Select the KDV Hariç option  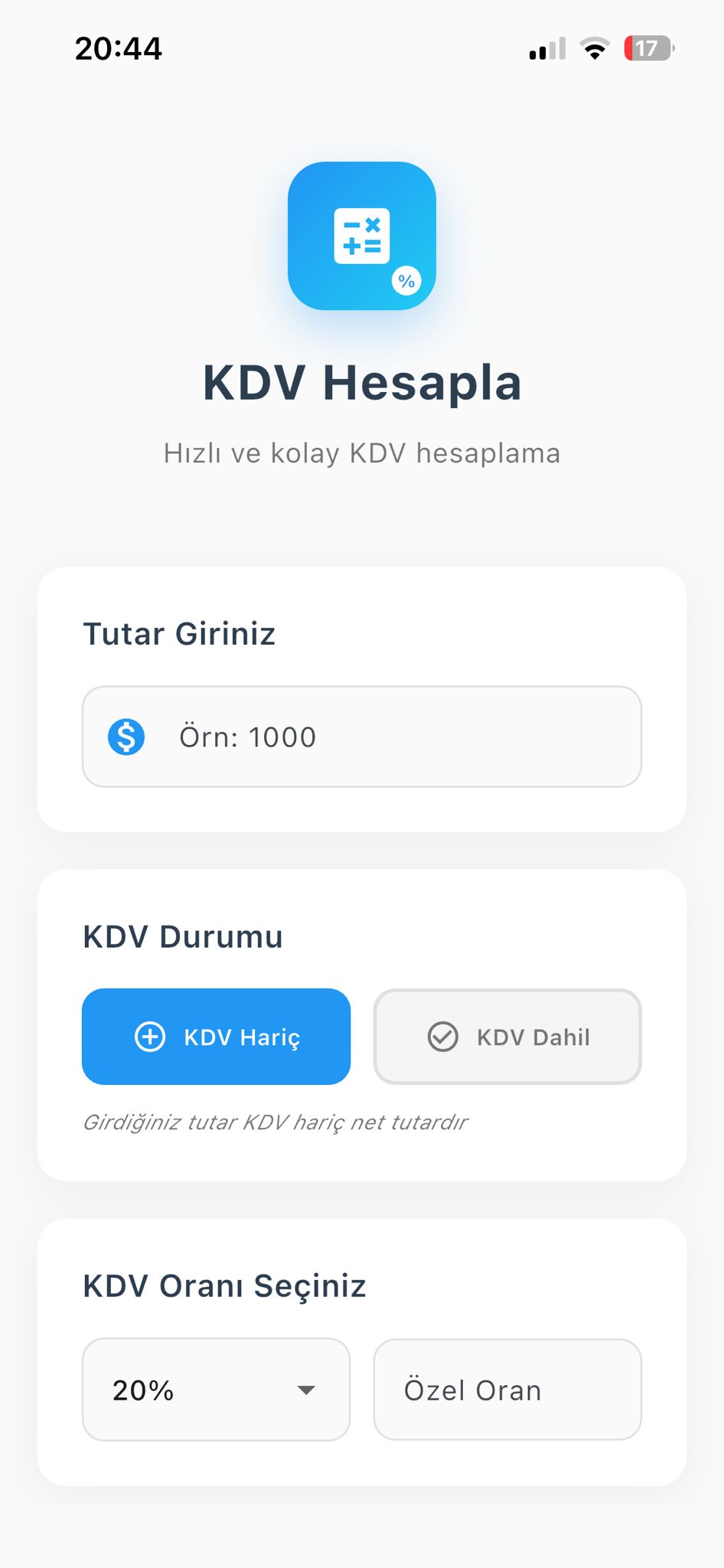coord(216,1037)
